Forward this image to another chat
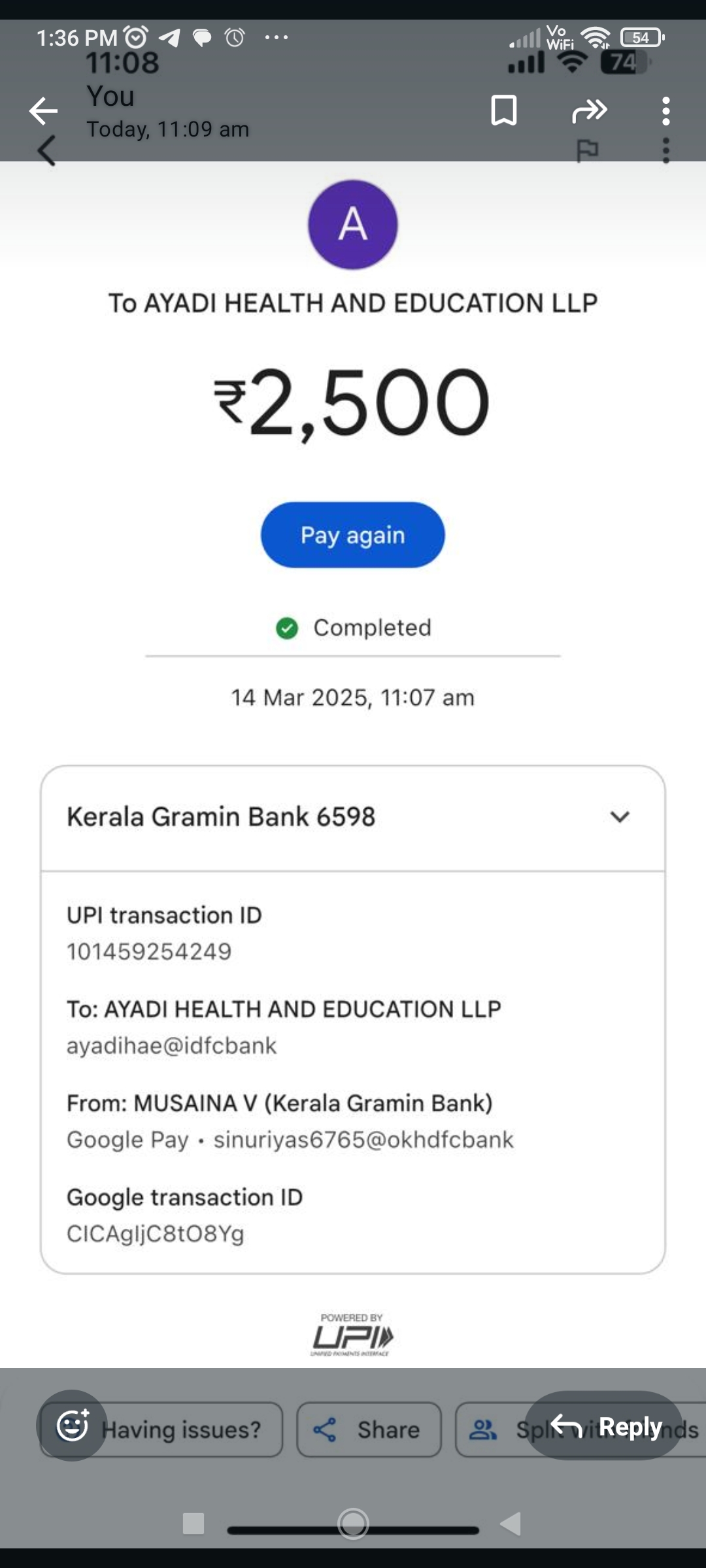 click(x=589, y=110)
